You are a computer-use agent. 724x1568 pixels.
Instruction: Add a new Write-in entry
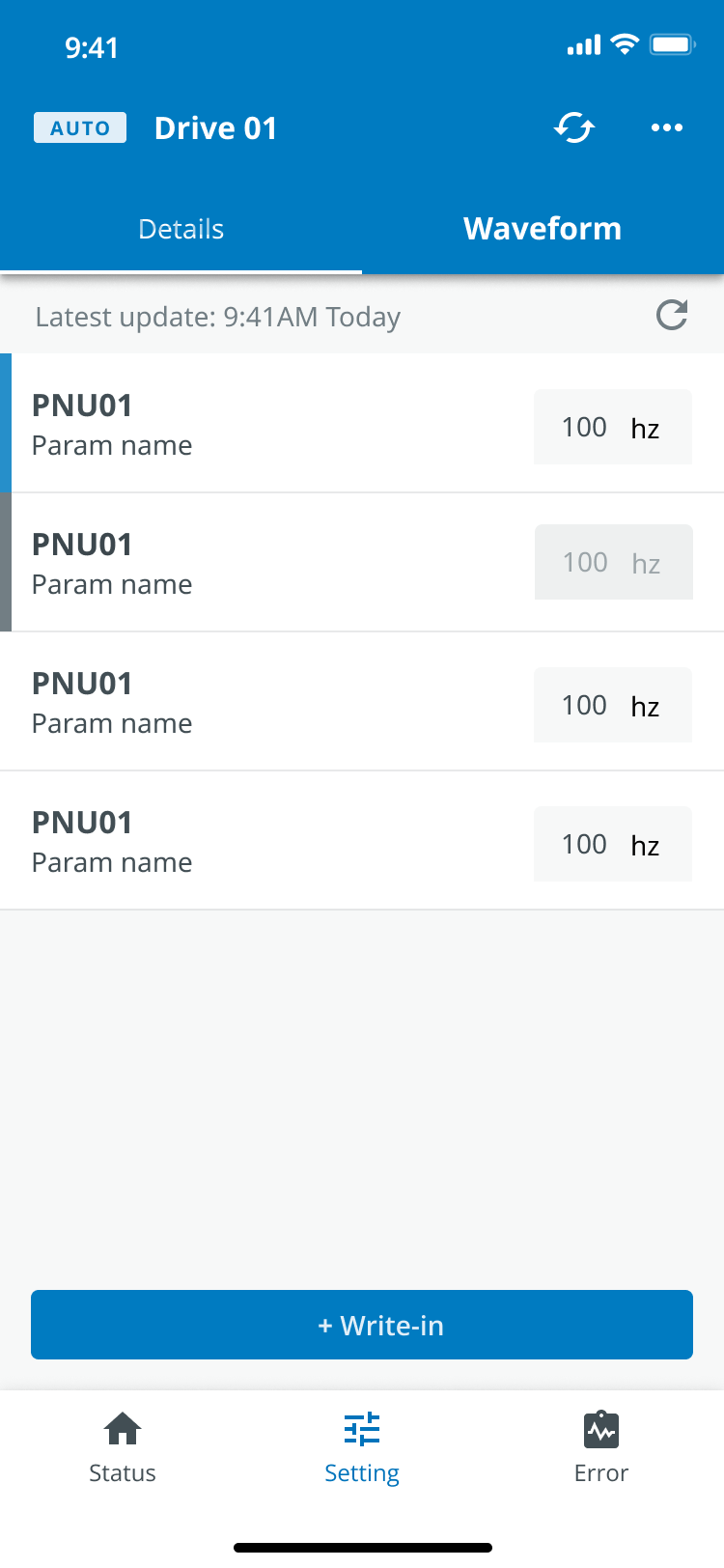click(x=362, y=1325)
